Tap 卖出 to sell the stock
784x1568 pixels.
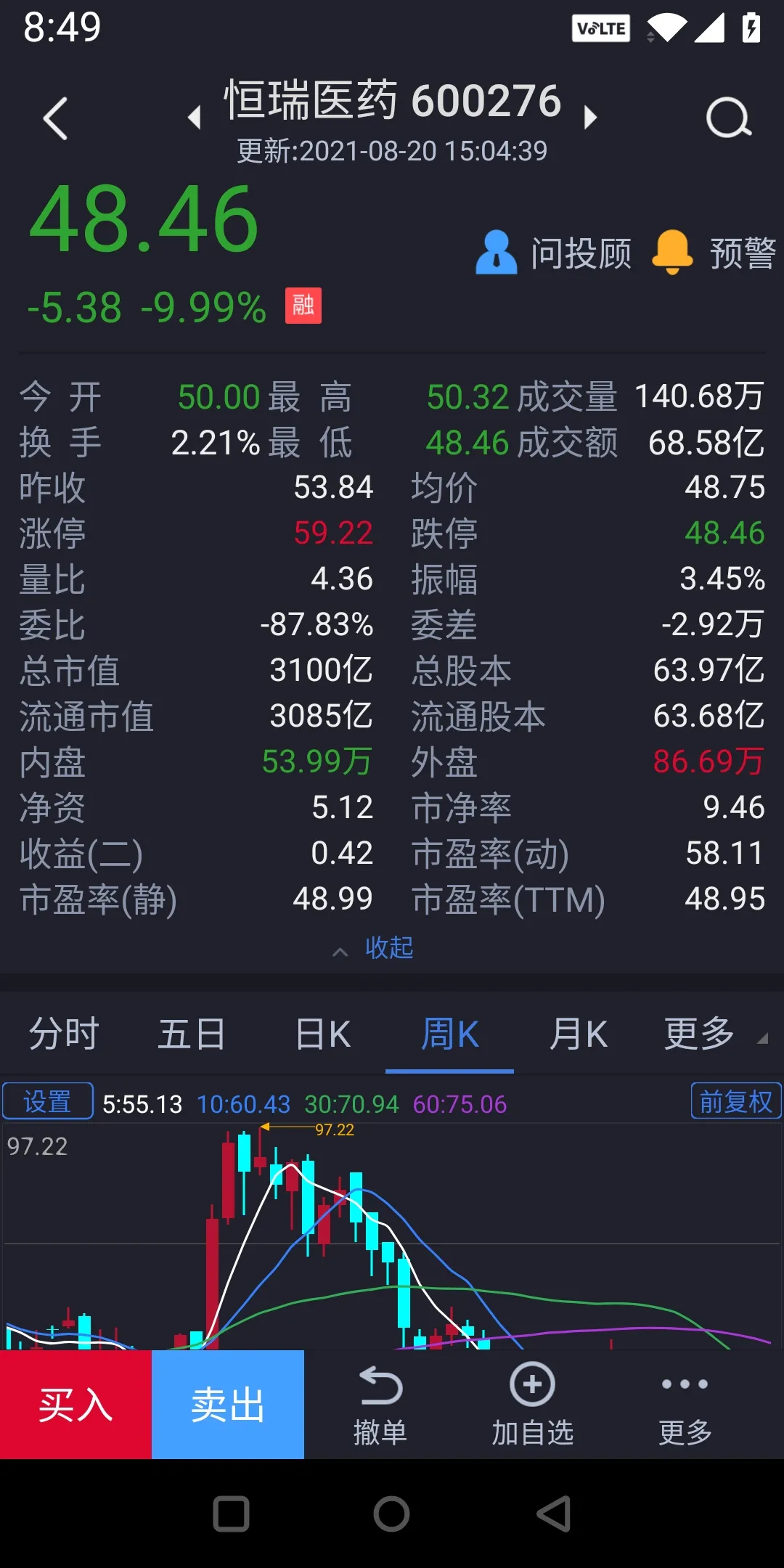[228, 1405]
